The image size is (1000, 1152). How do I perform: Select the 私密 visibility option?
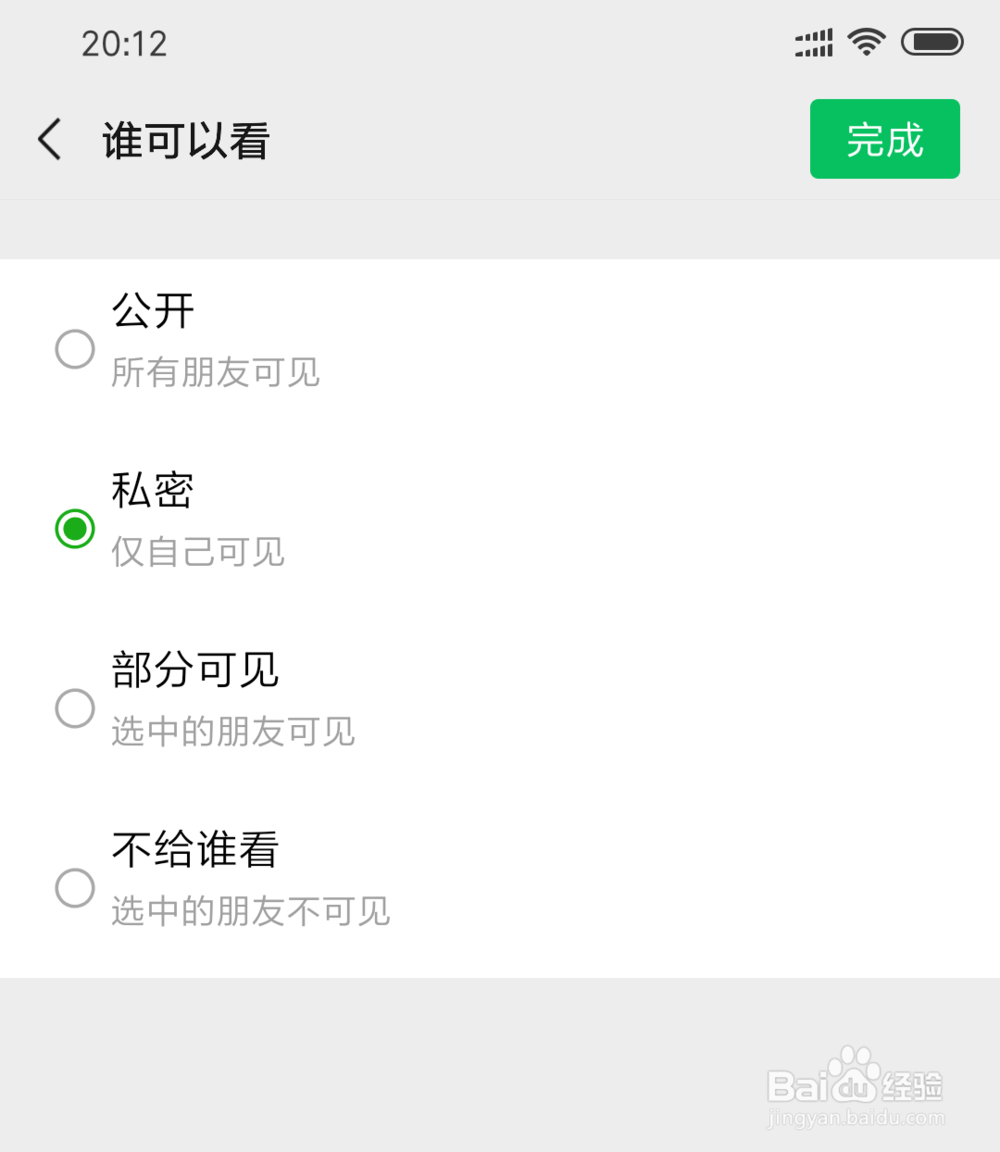[74, 530]
